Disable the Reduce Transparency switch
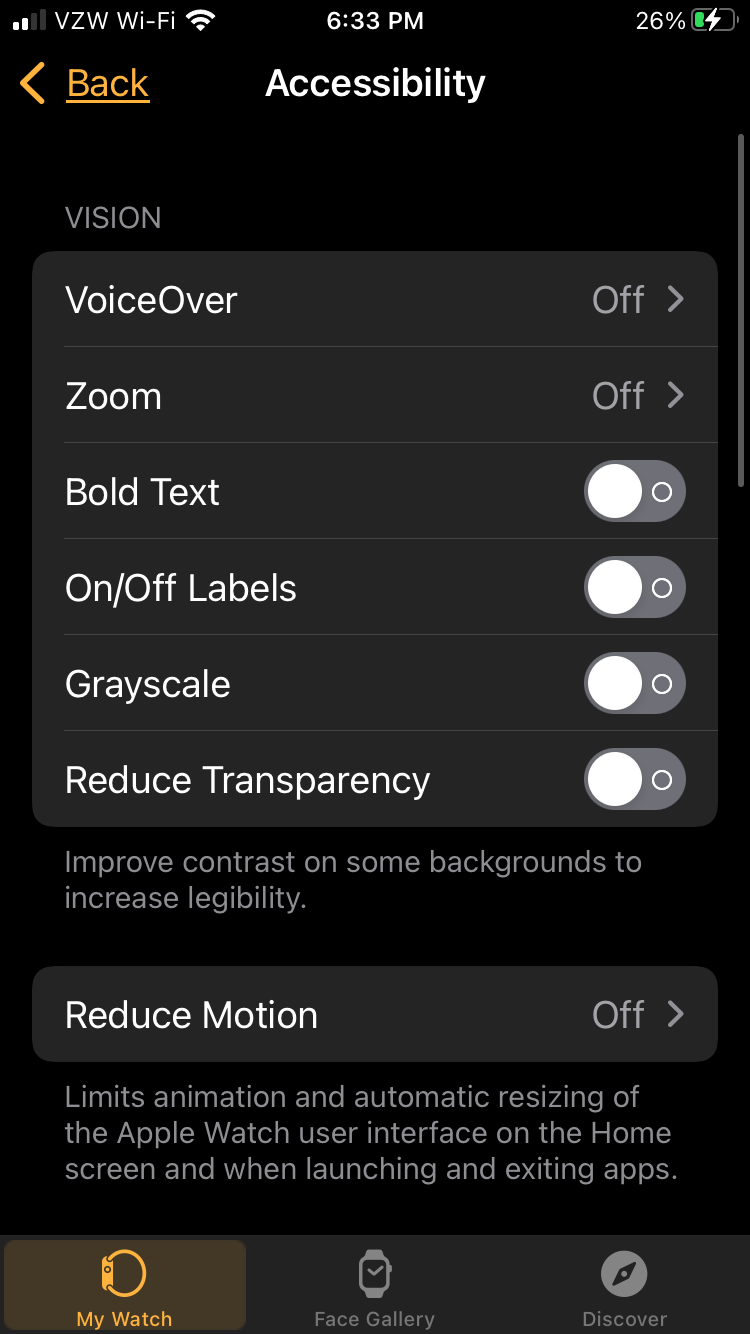 click(634, 779)
